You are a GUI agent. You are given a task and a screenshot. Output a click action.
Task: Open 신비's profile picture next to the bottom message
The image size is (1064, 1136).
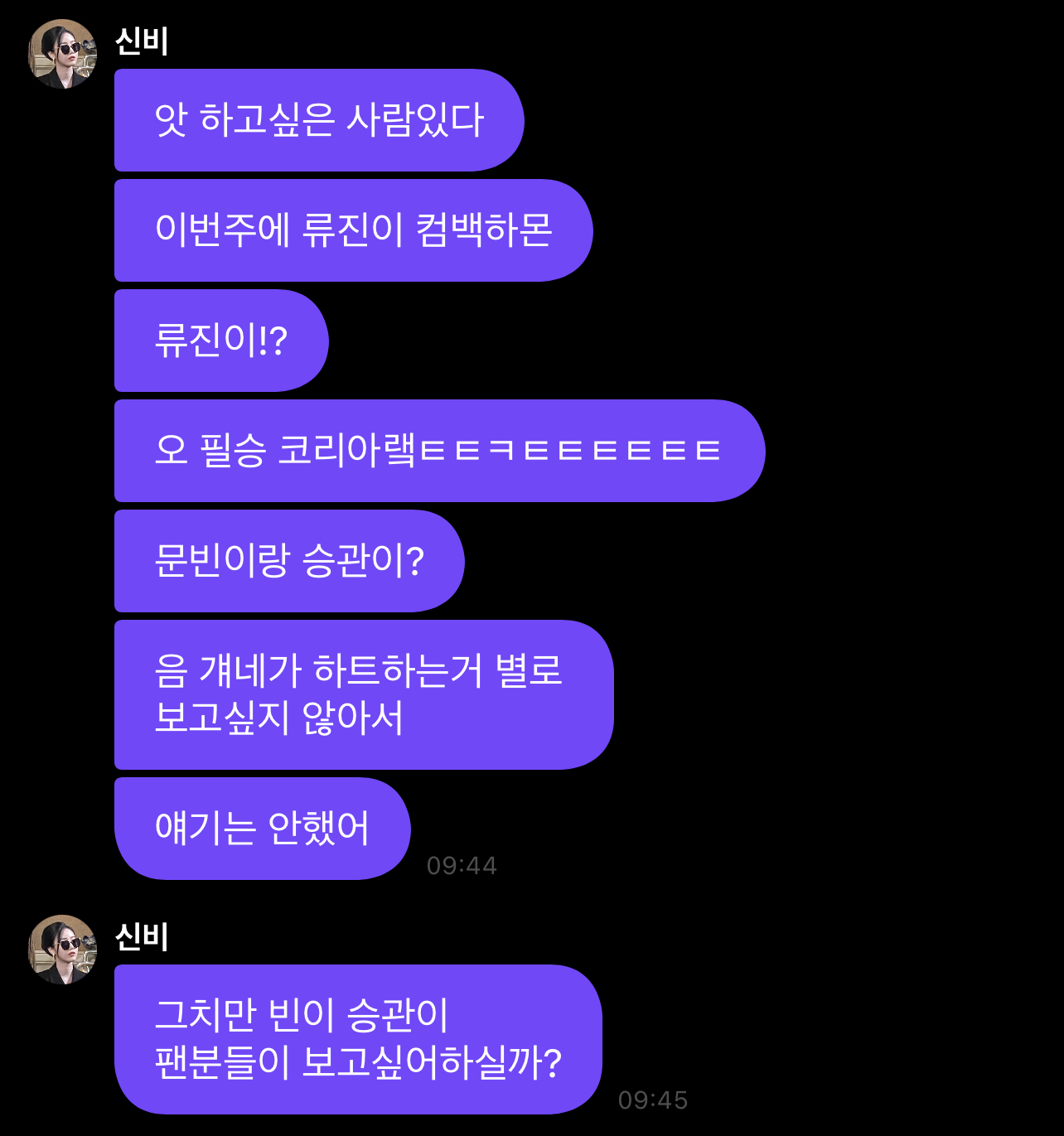(62, 949)
